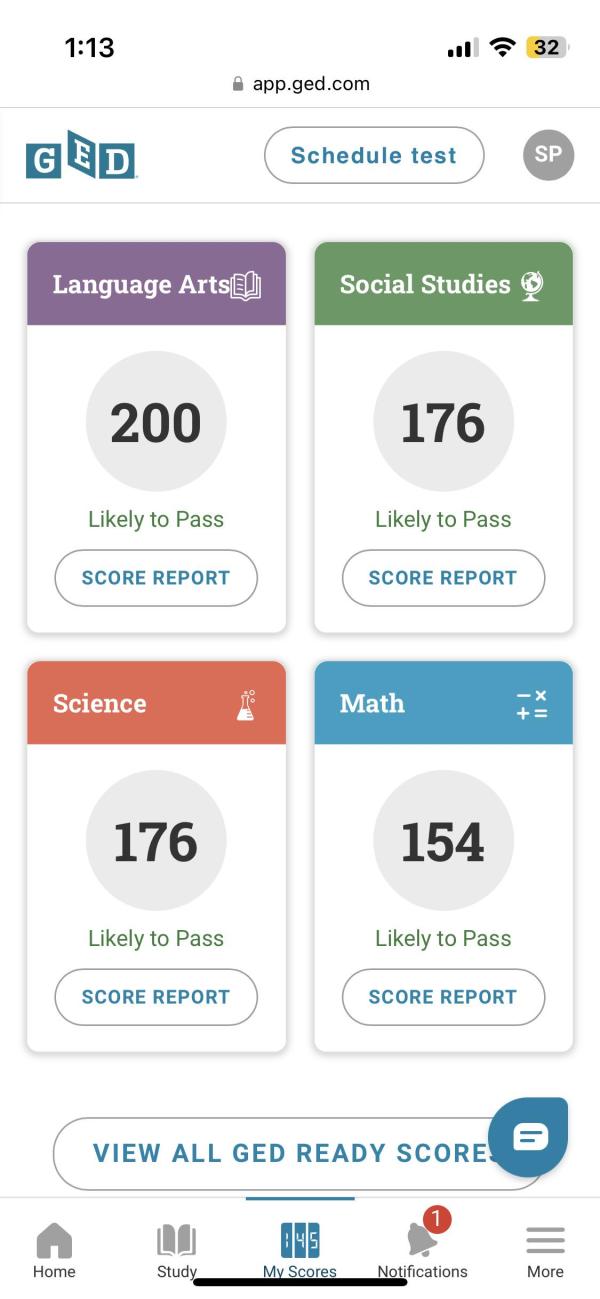Go to the Home tab
600x1299 pixels.
[54, 1250]
